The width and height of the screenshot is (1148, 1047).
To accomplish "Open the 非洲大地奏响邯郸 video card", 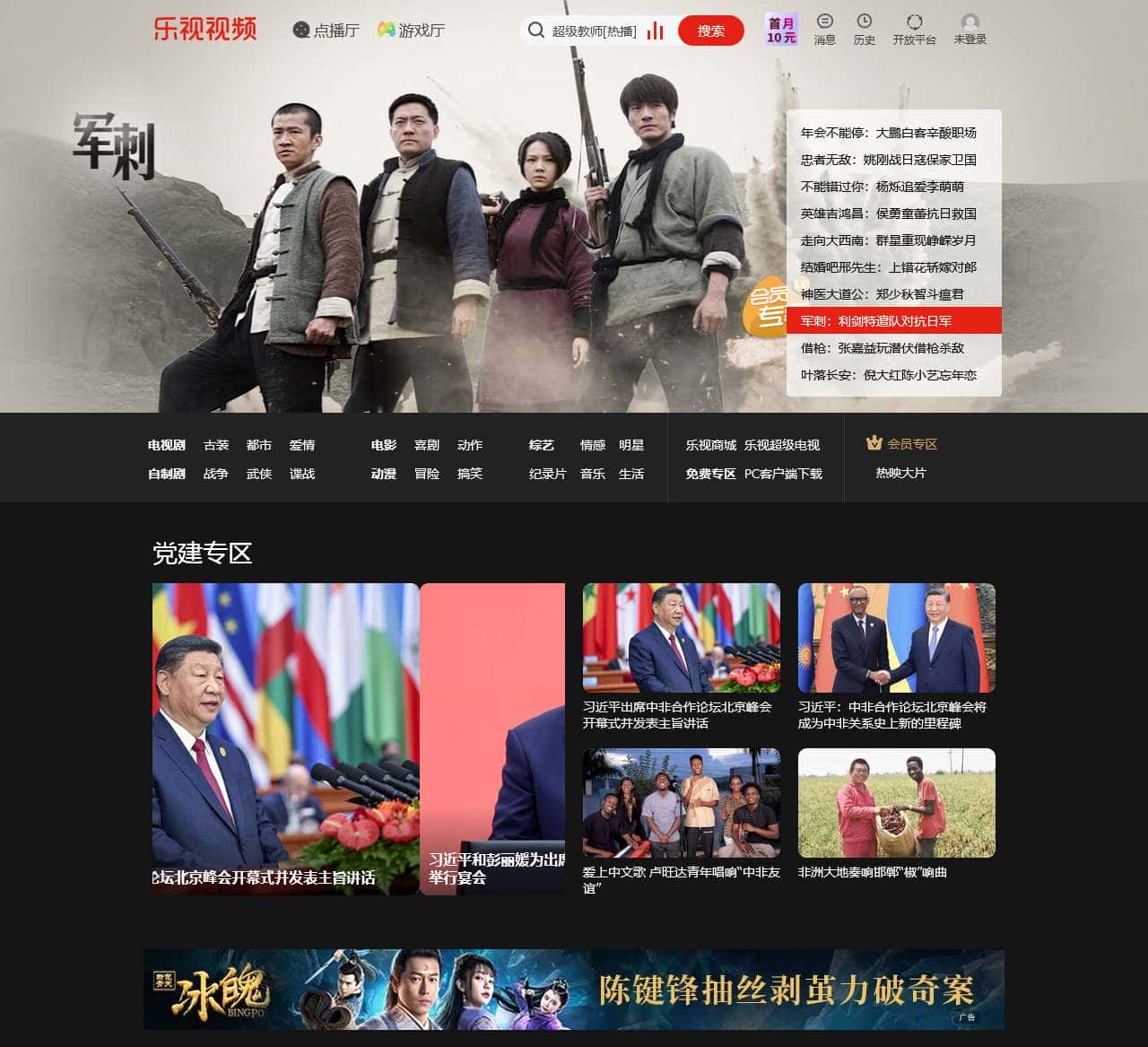I will click(896, 803).
